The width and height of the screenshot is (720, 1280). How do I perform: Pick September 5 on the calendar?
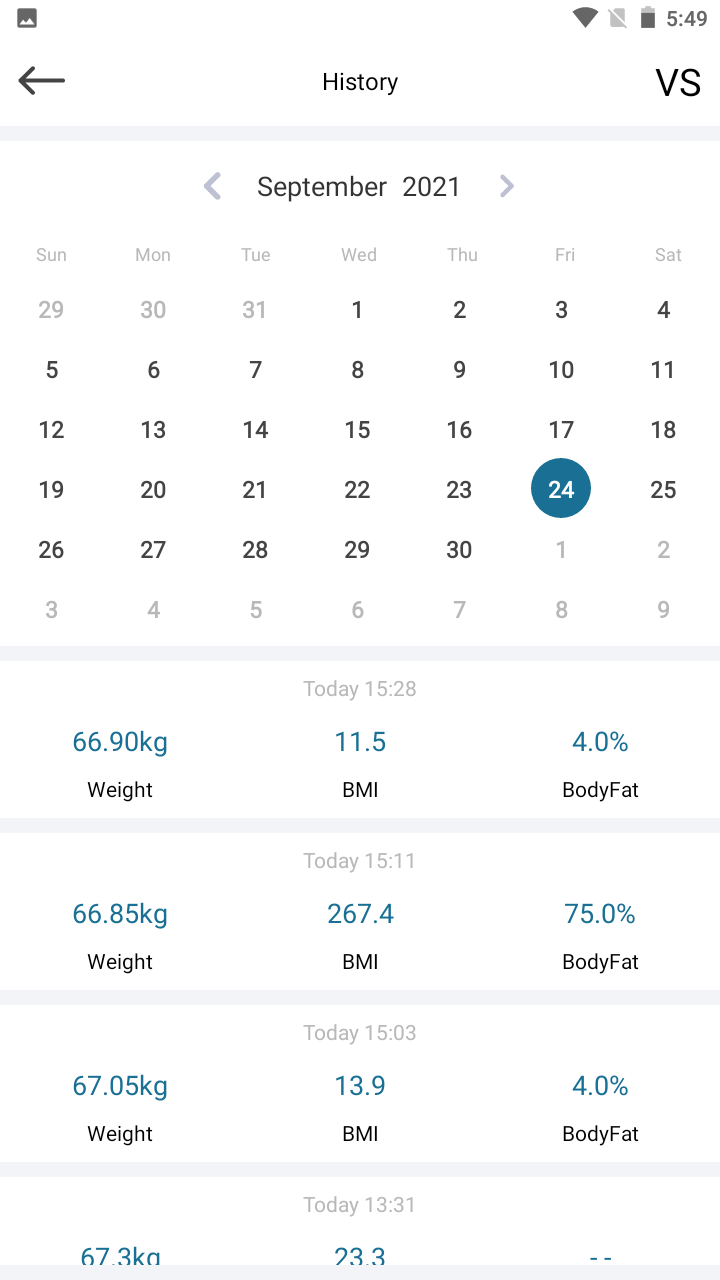[x=51, y=370]
